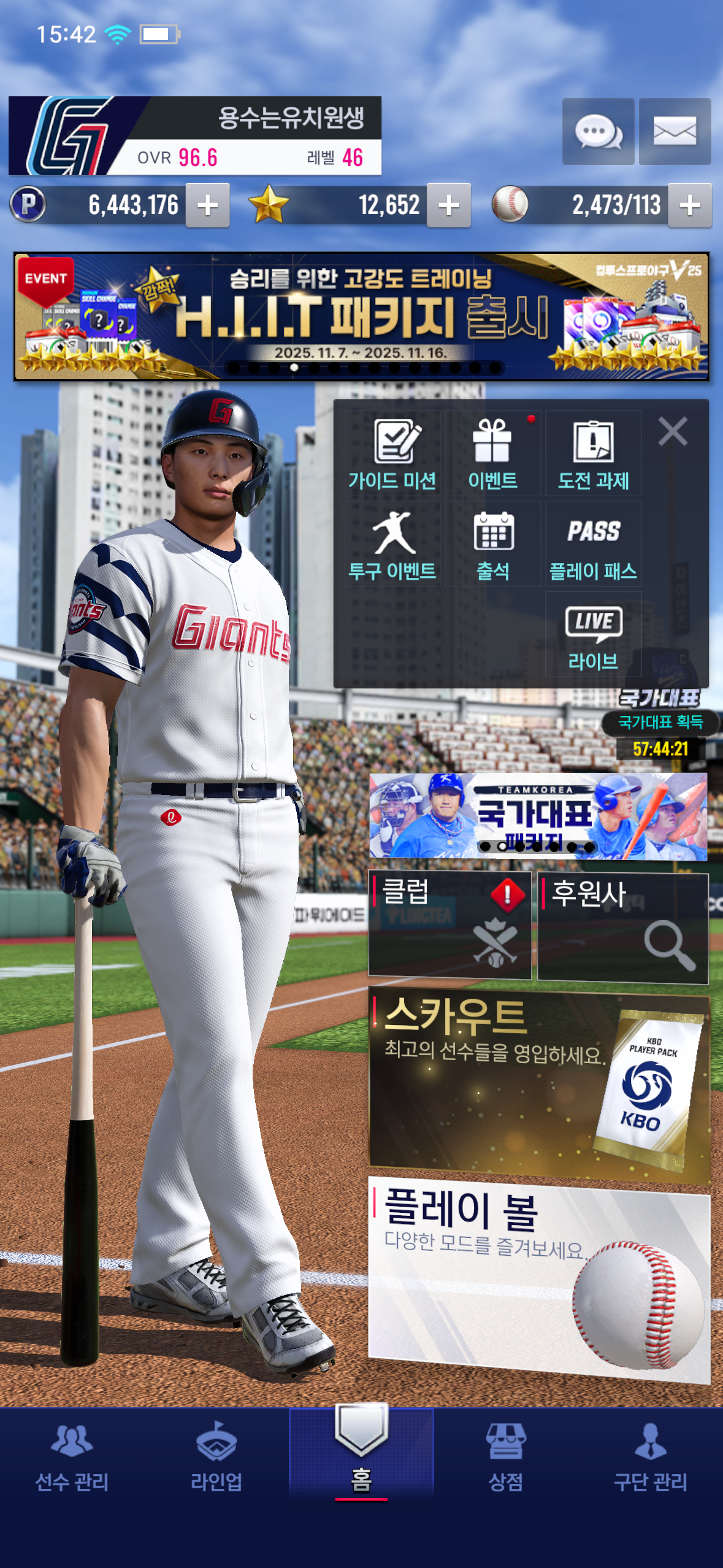Open 라이브 section
This screenshot has height=1568, width=723.
593,635
